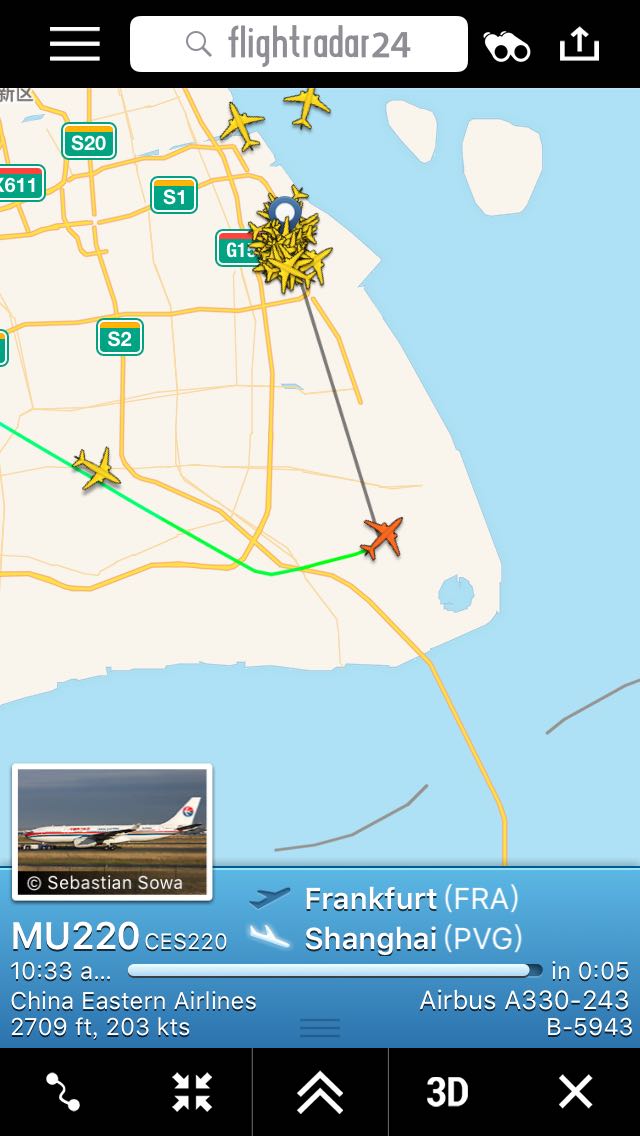Viewport: 640px width, 1136px height.
Task: Select the orange MU220 aircraft on the map
Action: click(x=382, y=538)
